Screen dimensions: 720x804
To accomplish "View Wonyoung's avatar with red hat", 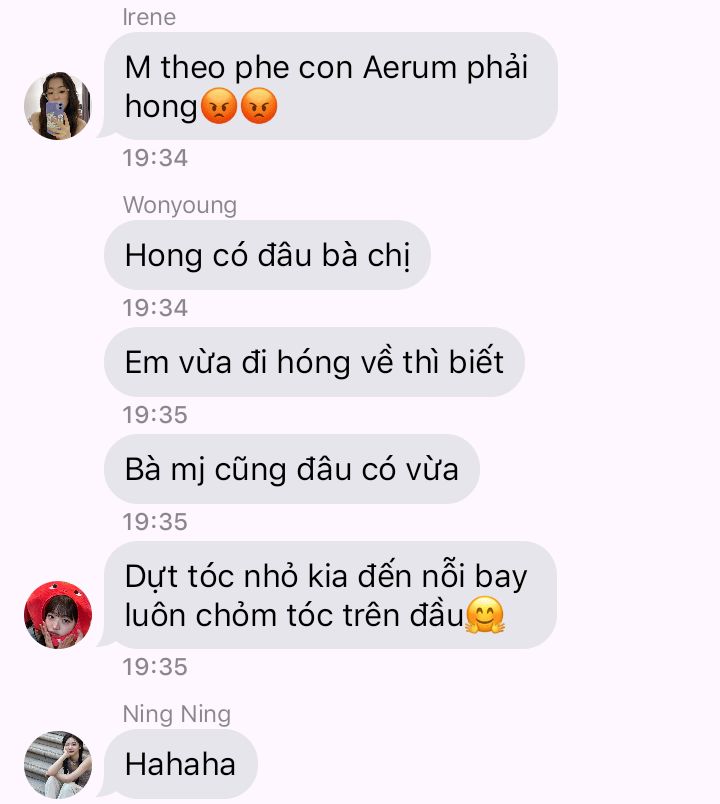I will [x=58, y=614].
